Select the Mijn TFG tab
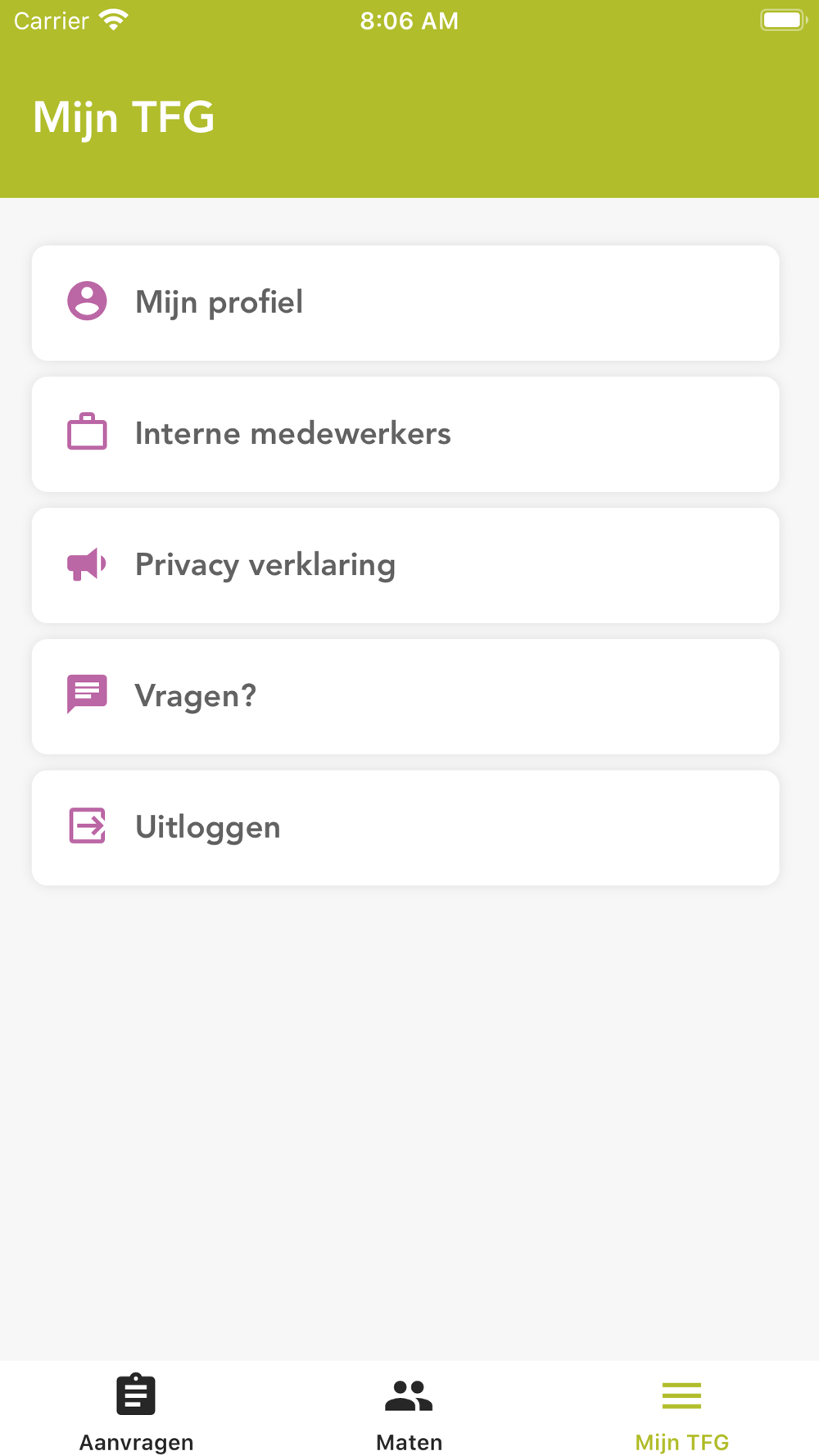Viewport: 819px width, 1456px height. (x=682, y=1412)
